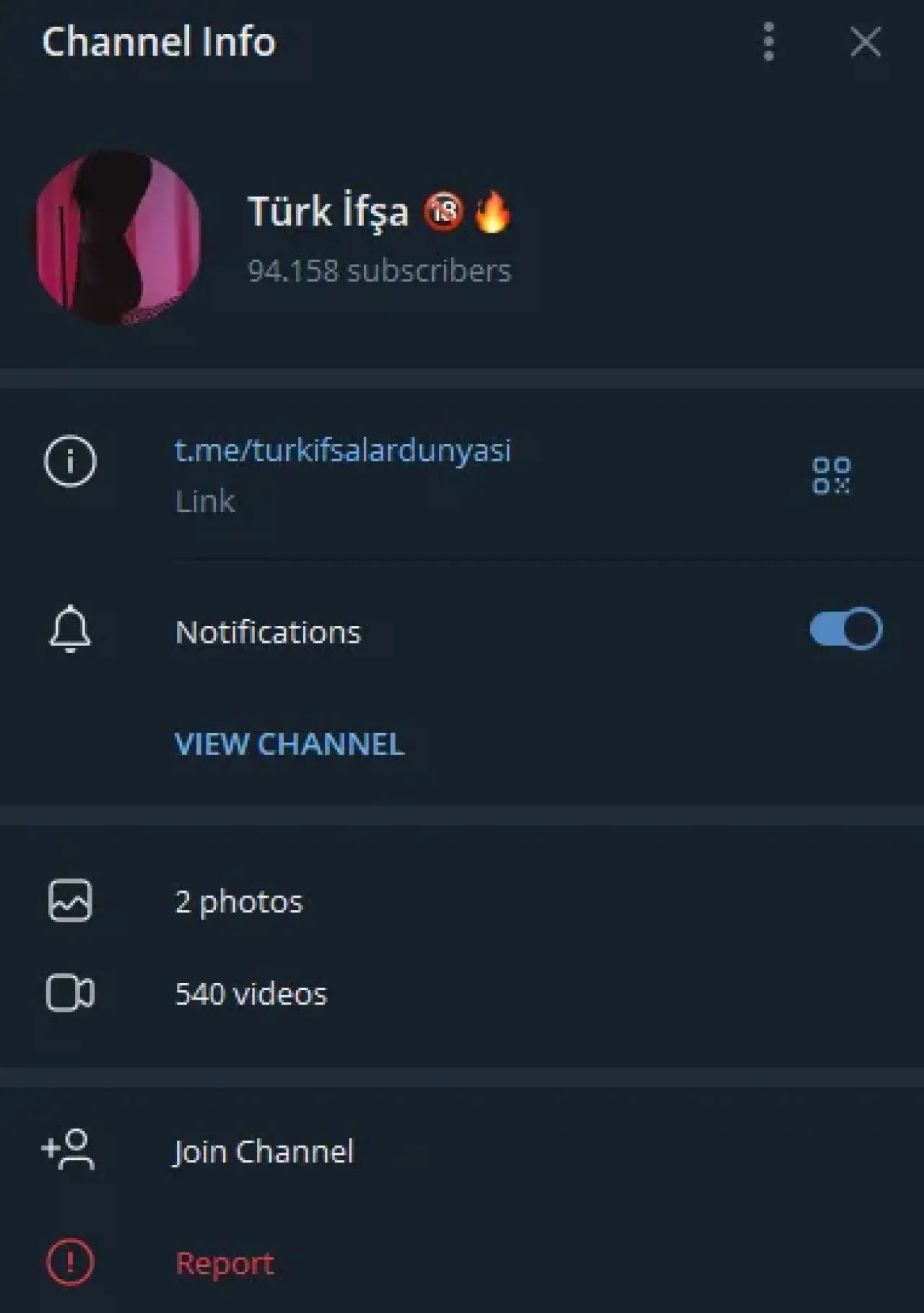Open the 2 photos list
This screenshot has width=924, height=1313.
[x=239, y=901]
